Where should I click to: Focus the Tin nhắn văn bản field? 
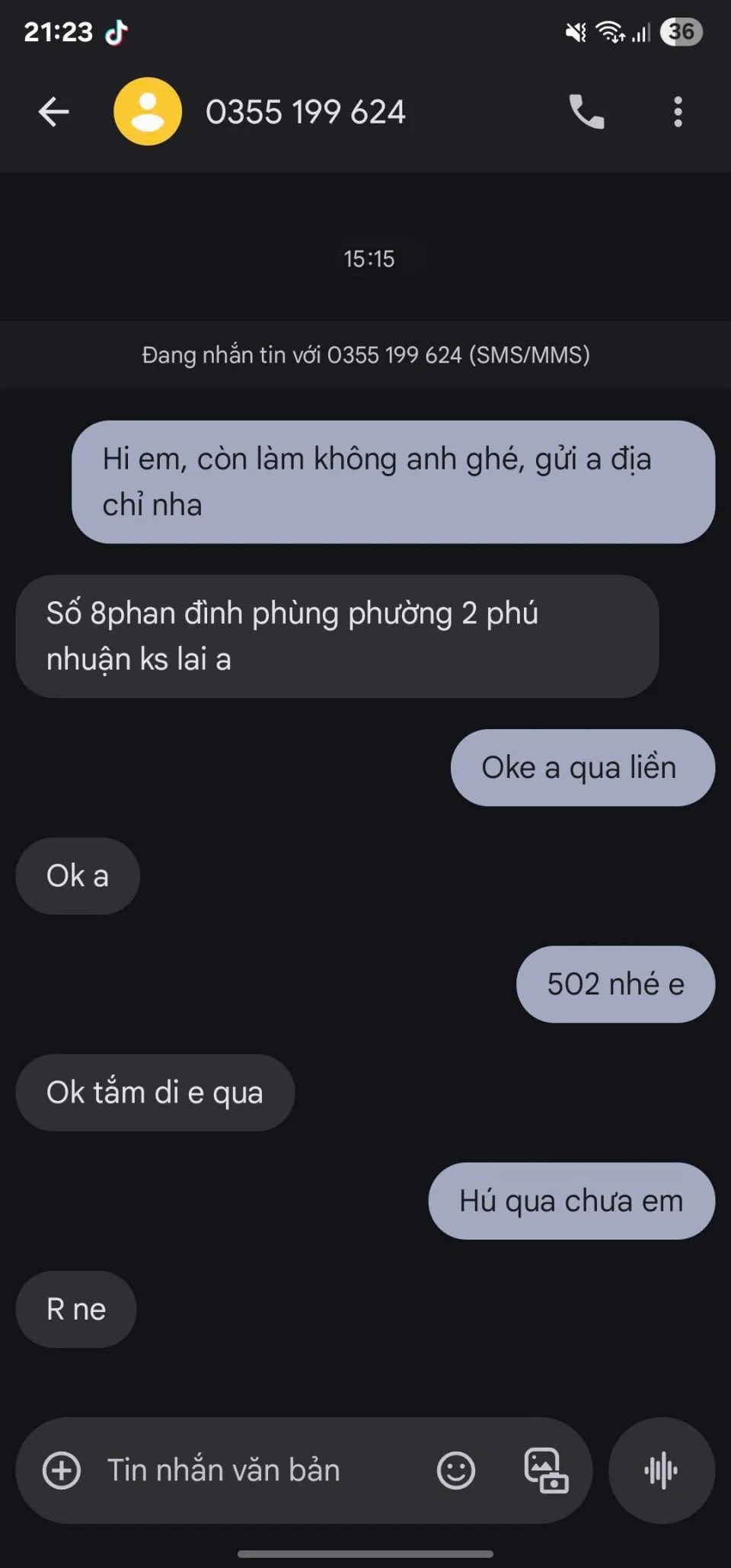point(251,1470)
